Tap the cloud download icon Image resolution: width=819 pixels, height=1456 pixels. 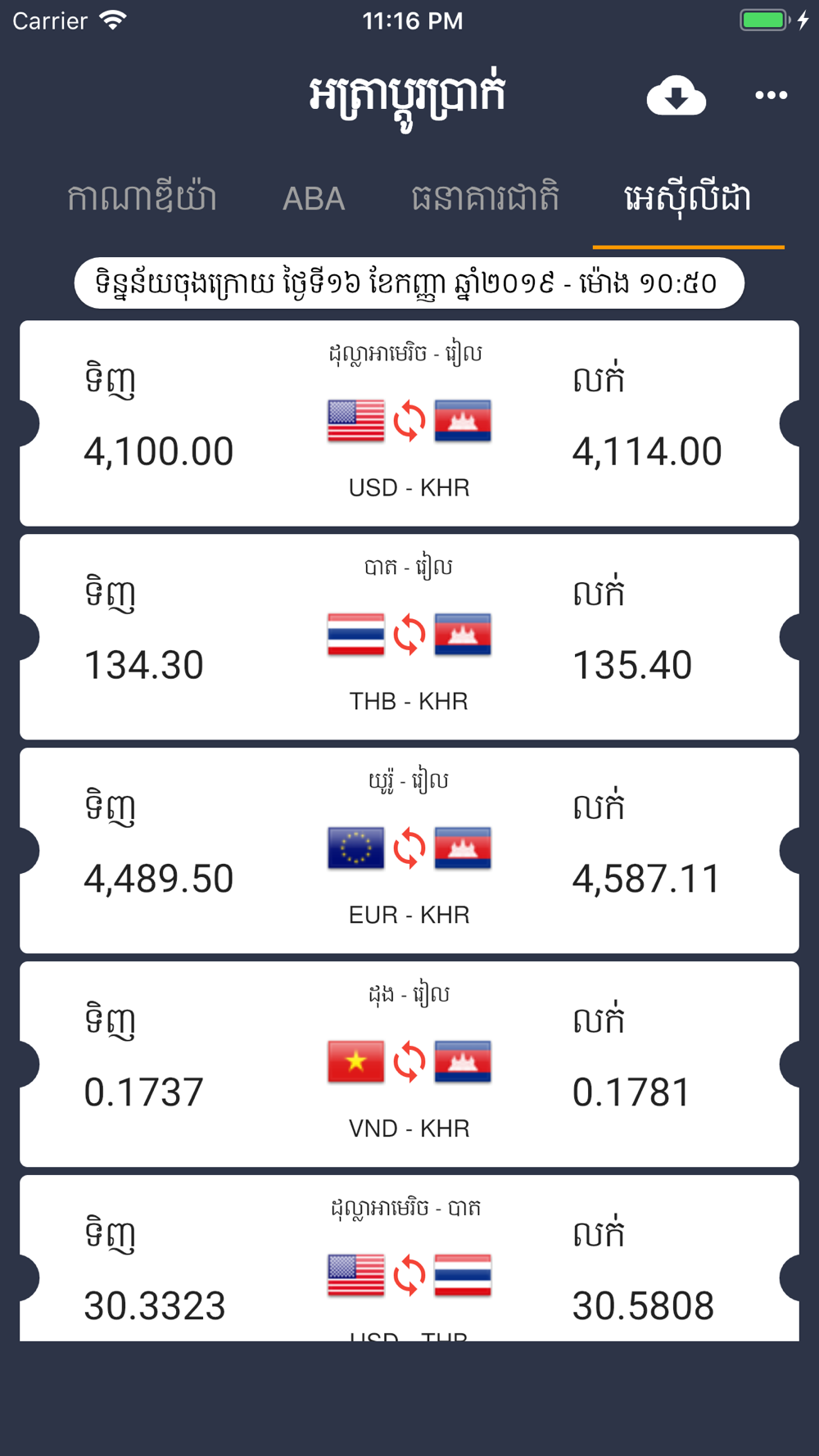coord(676,96)
